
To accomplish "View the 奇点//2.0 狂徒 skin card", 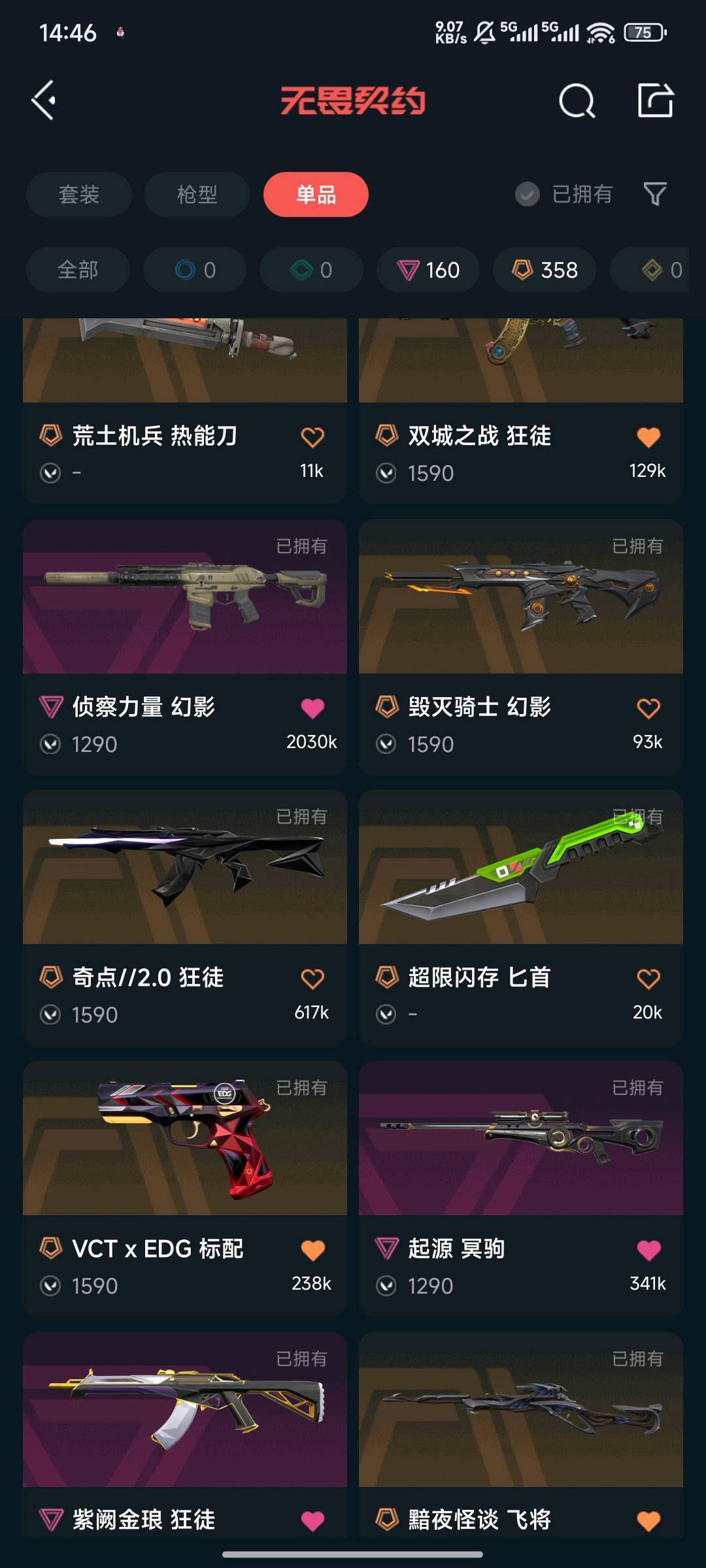I will pos(185,867).
